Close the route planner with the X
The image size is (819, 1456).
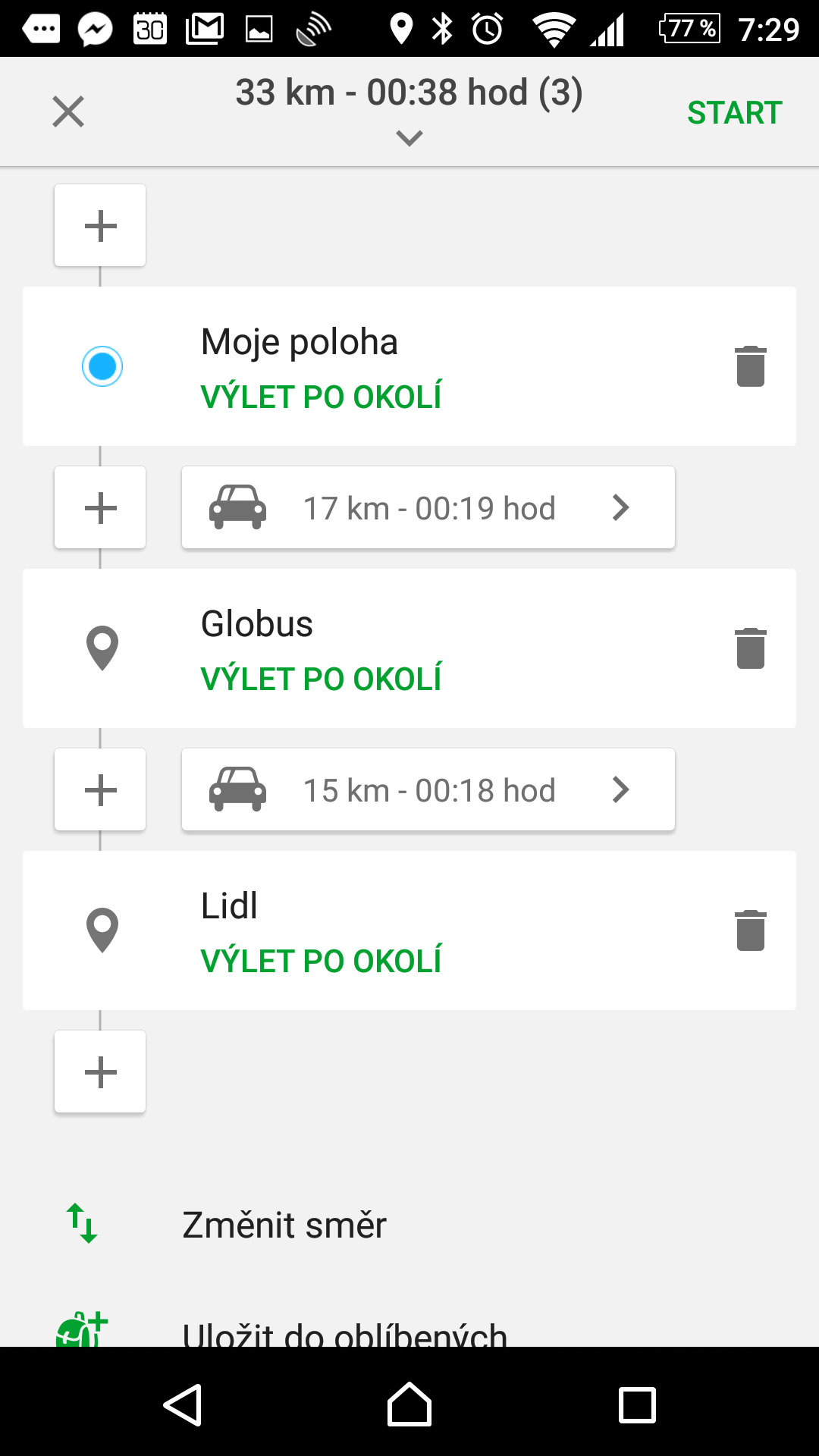coord(68,111)
